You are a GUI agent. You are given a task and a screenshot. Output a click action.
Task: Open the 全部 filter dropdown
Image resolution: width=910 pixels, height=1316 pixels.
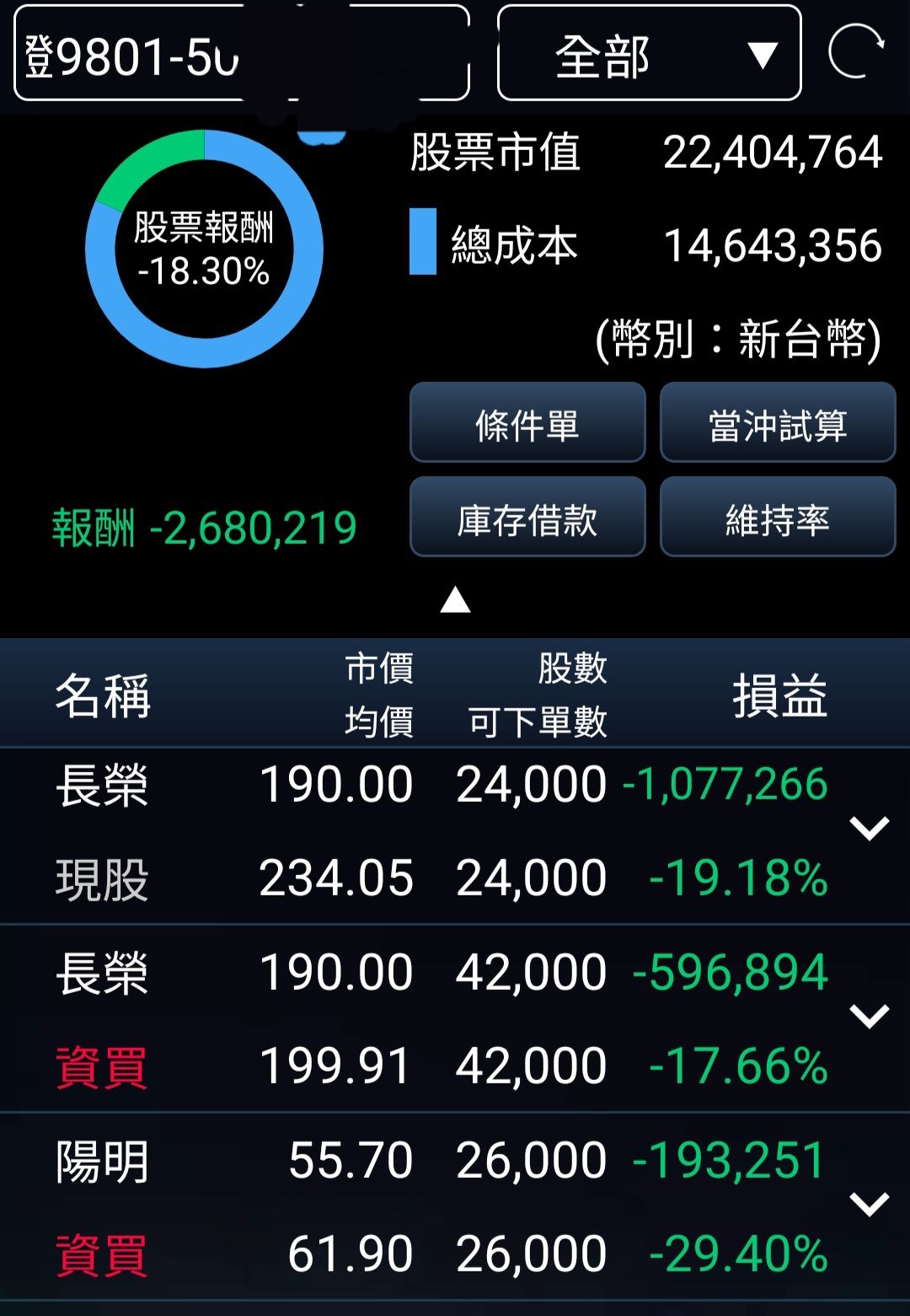[649, 55]
